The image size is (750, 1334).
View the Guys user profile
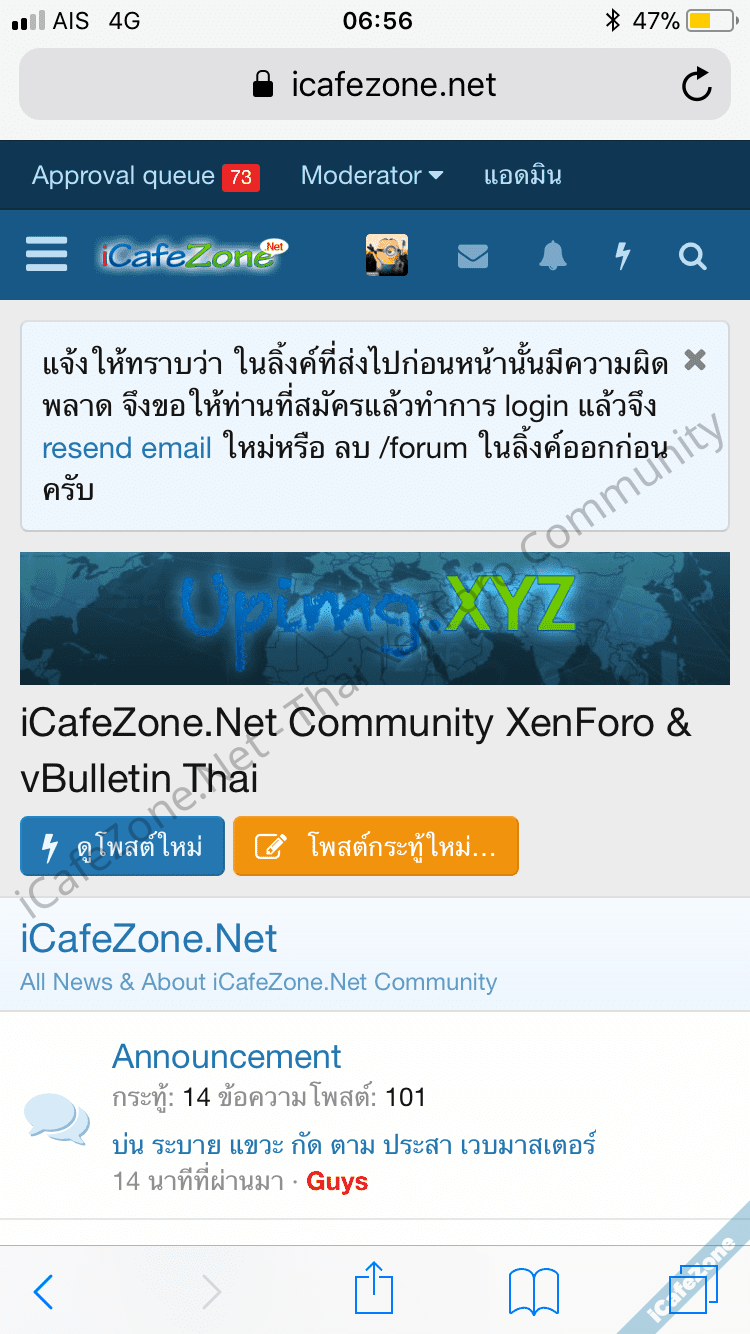(337, 1182)
